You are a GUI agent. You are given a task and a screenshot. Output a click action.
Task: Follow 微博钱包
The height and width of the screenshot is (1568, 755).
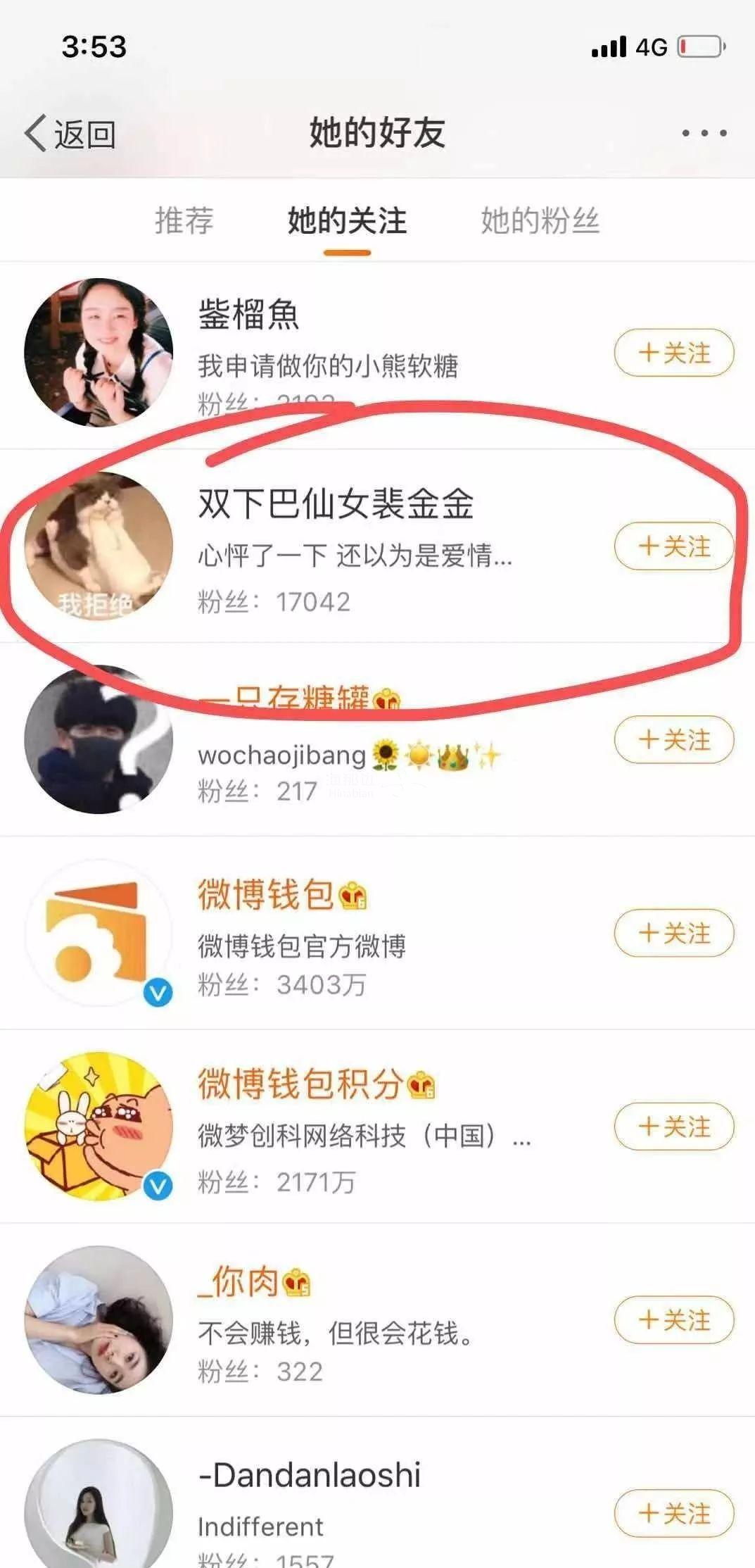673,934
